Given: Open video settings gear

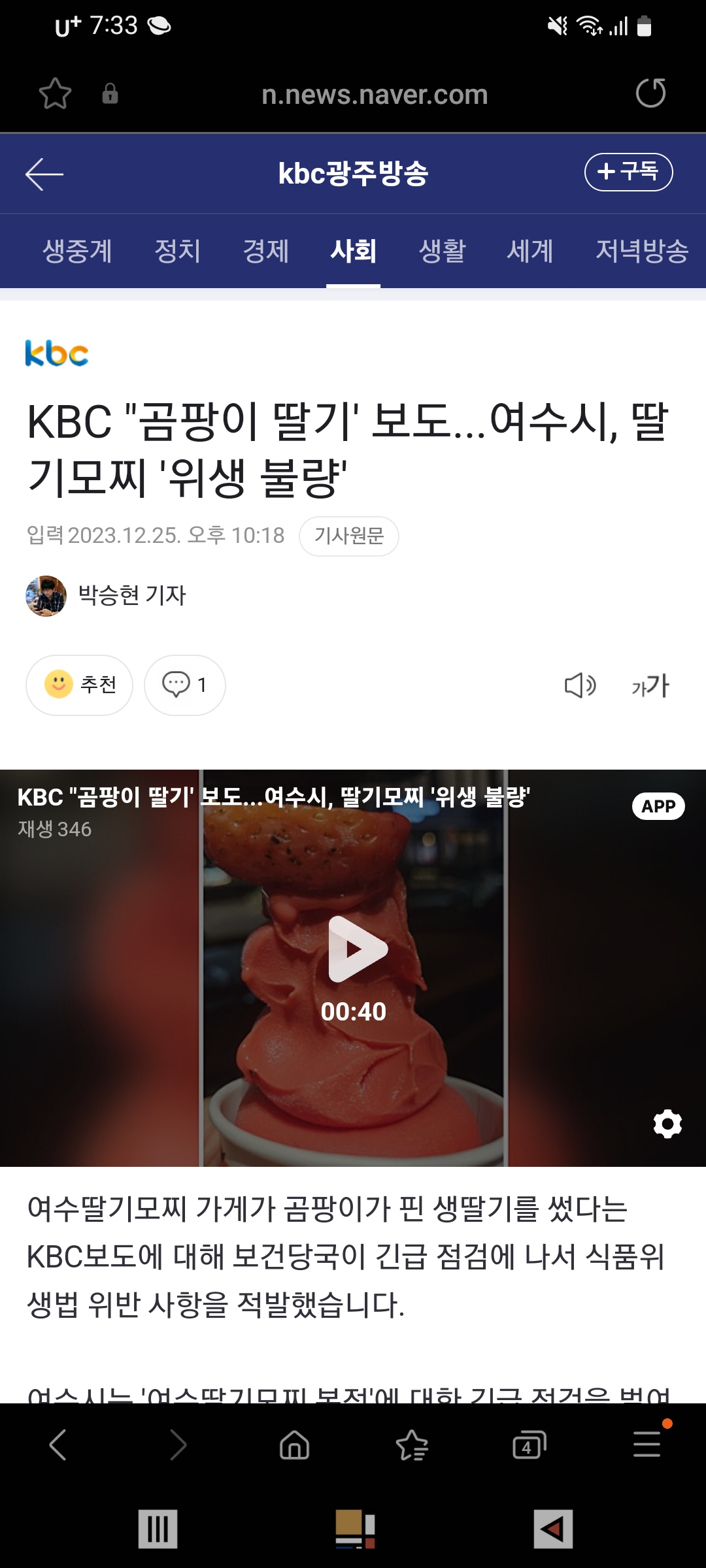Looking at the screenshot, I should point(667,1124).
